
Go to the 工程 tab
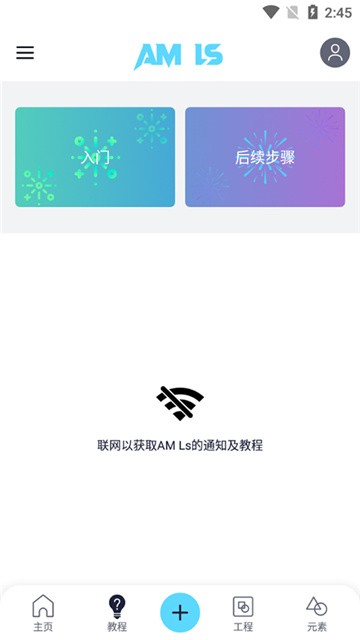click(x=243, y=613)
